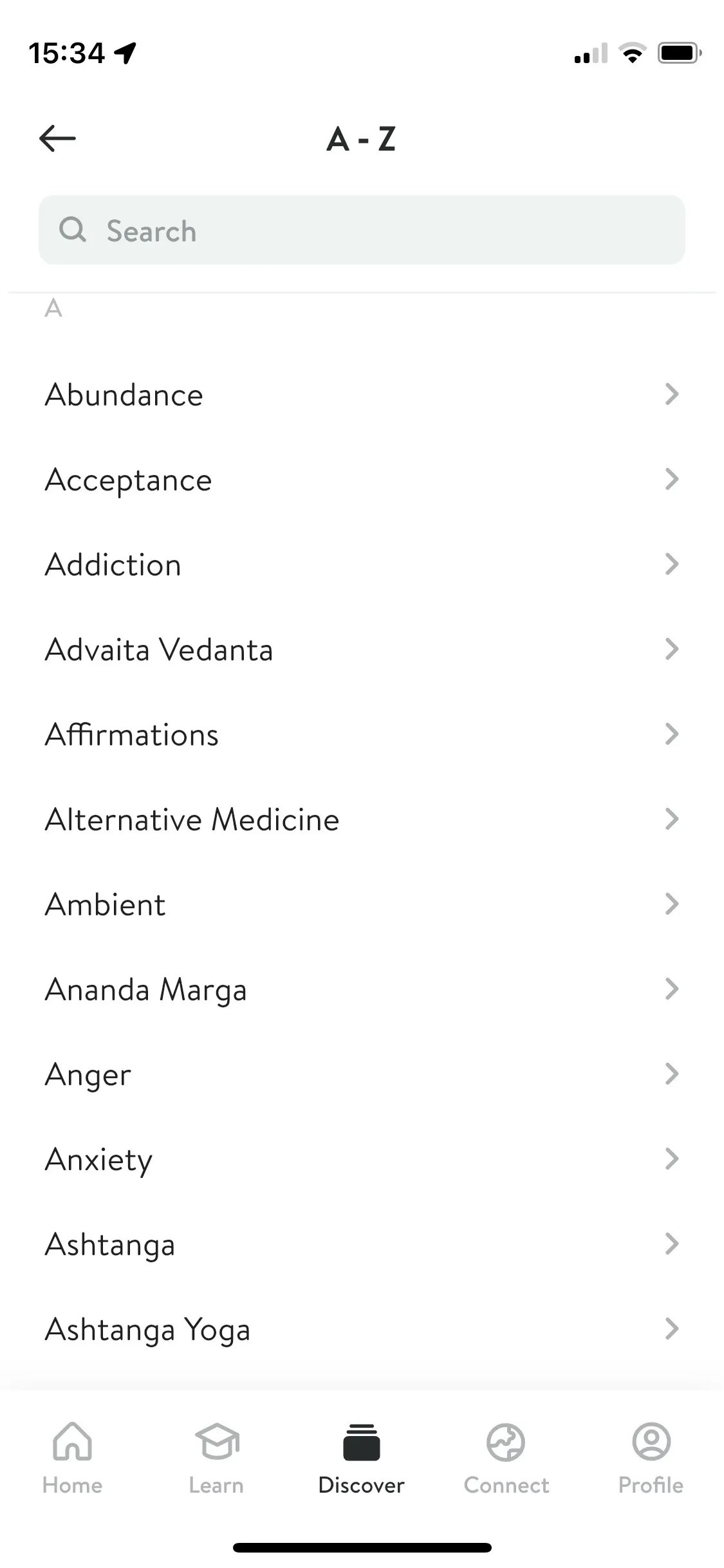Screen dimensions: 724x1568
Task: Open the Advaita Vedanta topic
Action: pyautogui.click(x=257, y=649)
